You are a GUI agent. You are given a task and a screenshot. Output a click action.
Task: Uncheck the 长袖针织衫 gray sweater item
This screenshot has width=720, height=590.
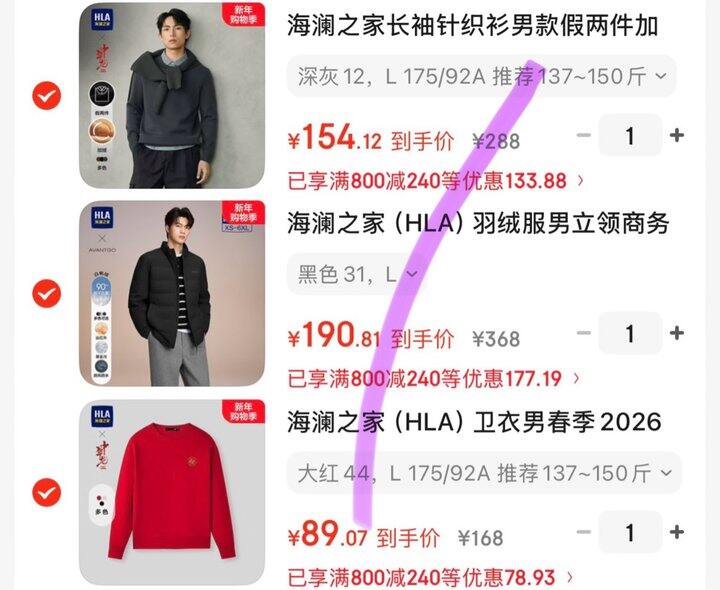click(46, 95)
